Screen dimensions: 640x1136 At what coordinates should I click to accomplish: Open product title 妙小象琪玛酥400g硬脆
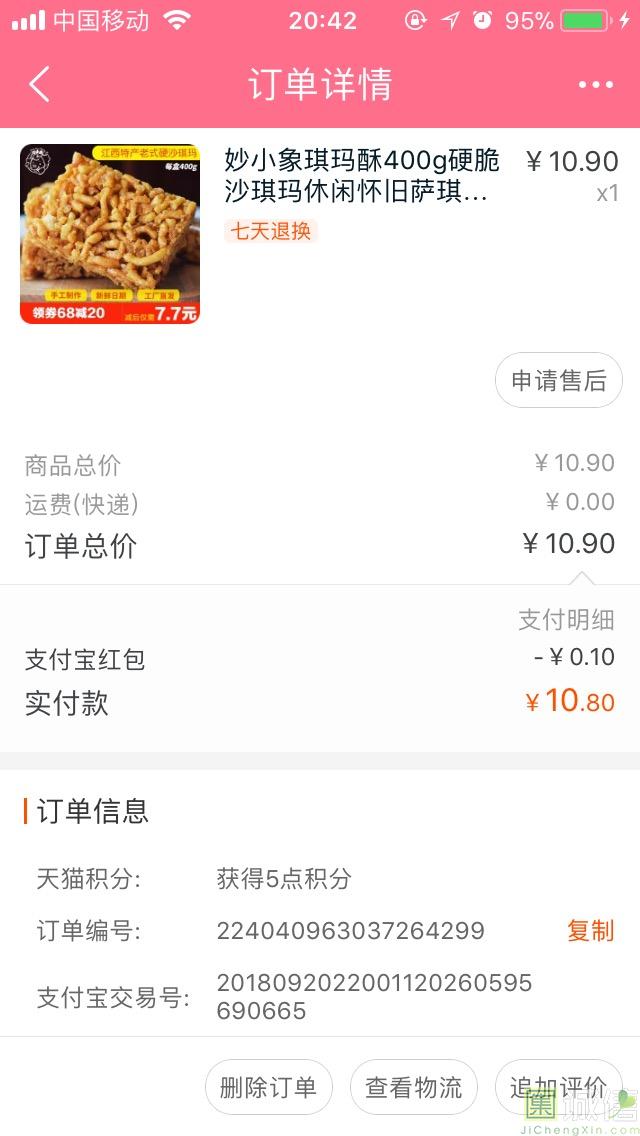click(361, 175)
